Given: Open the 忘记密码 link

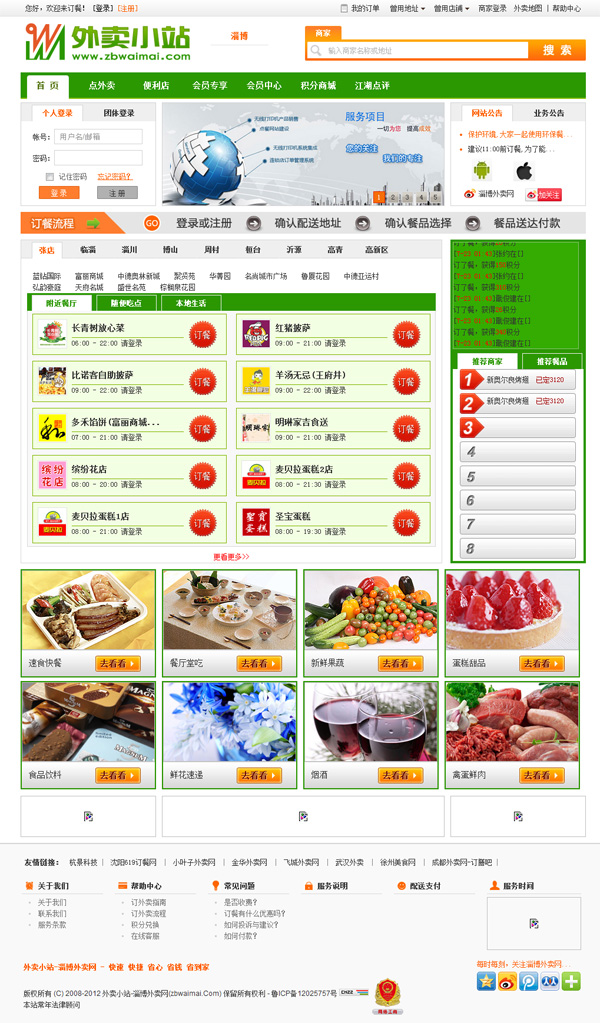Looking at the screenshot, I should [x=114, y=177].
